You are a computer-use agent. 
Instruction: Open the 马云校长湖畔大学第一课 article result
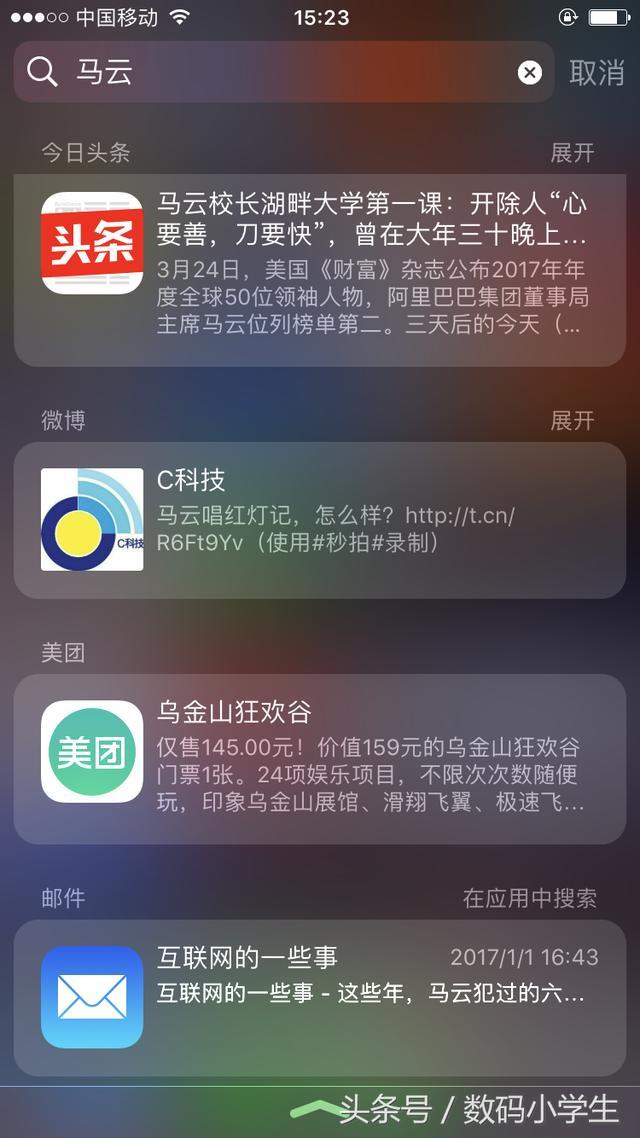tap(320, 270)
